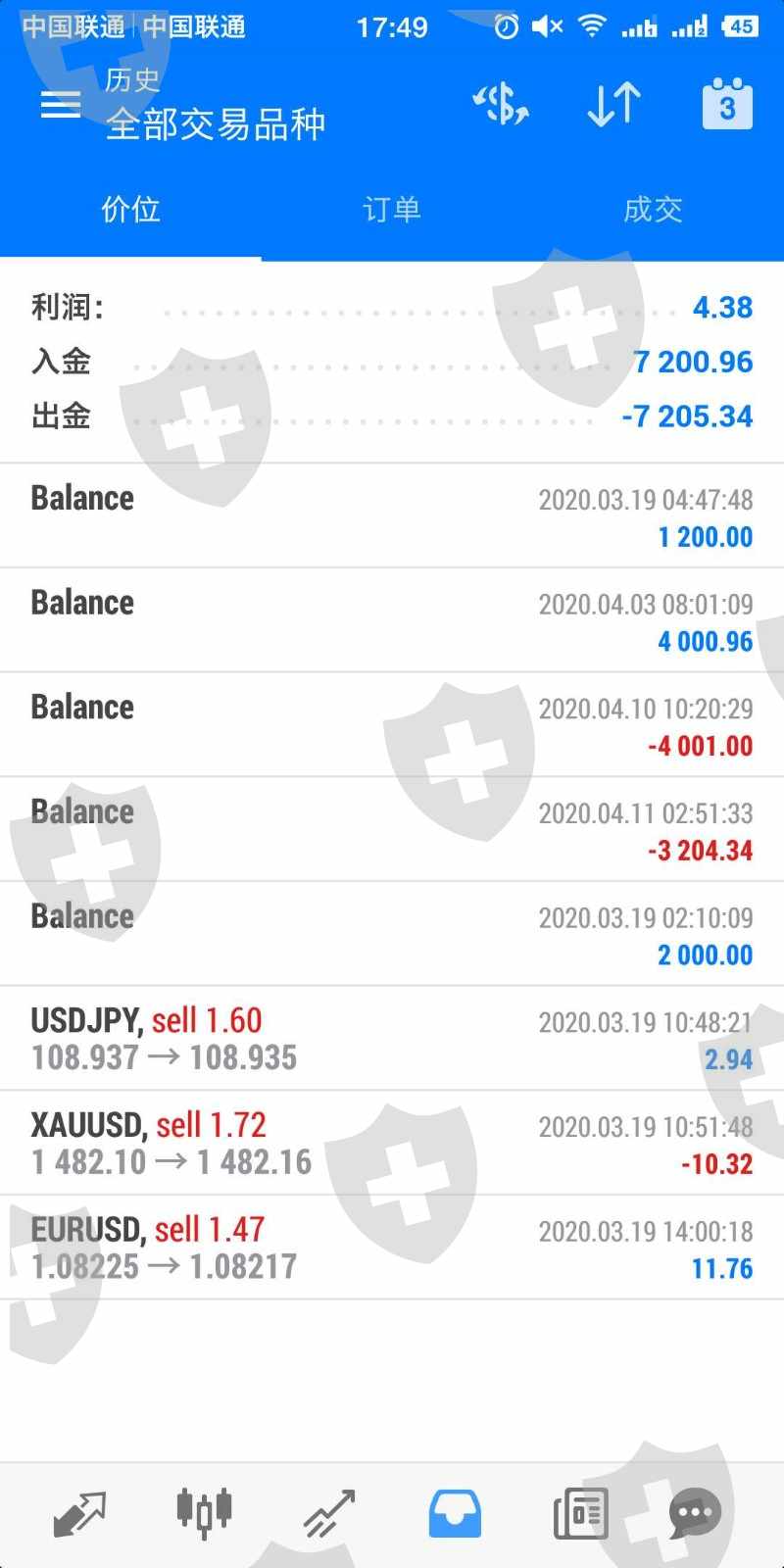The height and width of the screenshot is (1568, 784).
Task: Open the calendar date range picker
Action: [x=727, y=104]
